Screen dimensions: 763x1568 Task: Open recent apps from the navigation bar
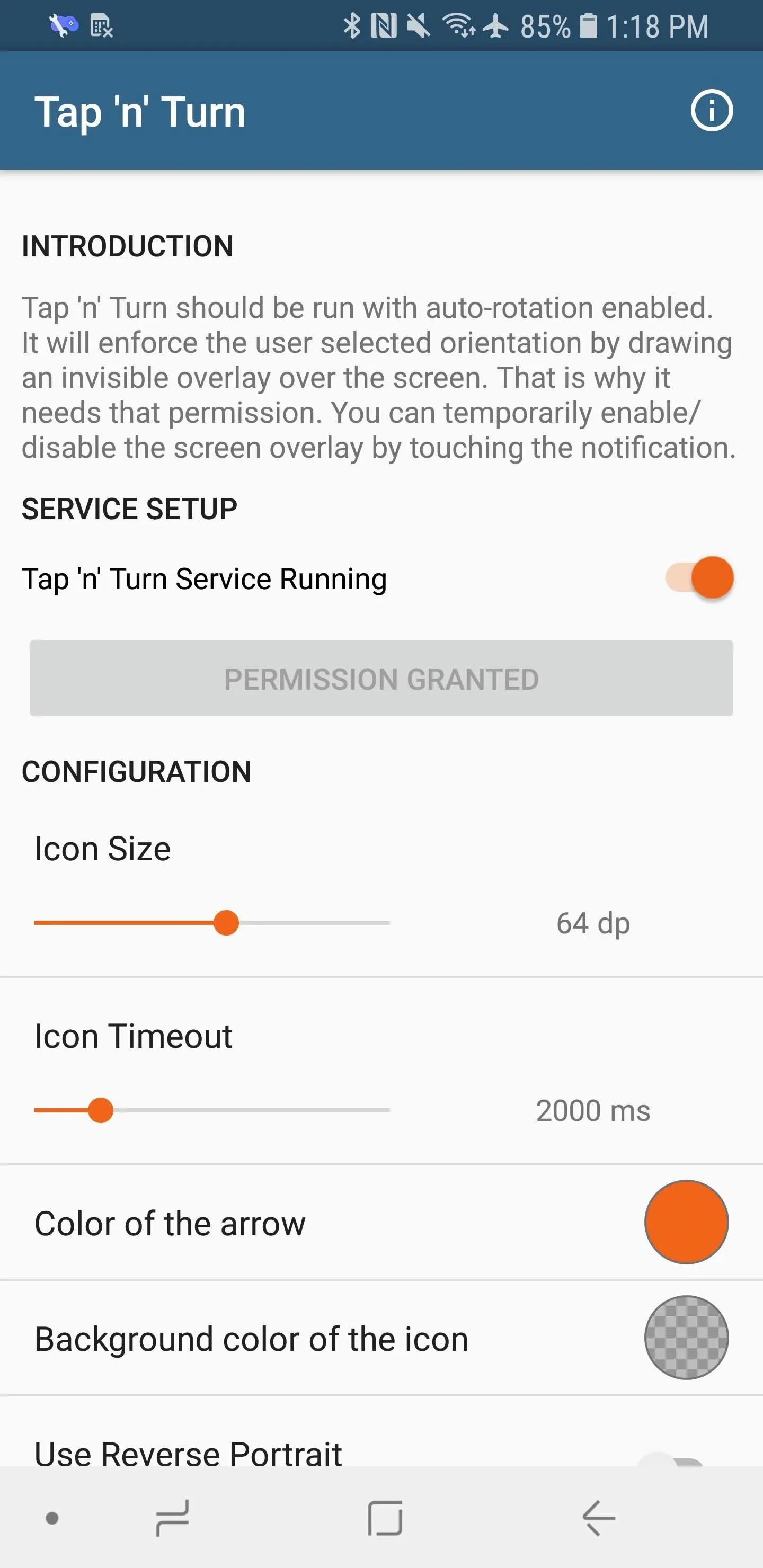(x=172, y=1518)
